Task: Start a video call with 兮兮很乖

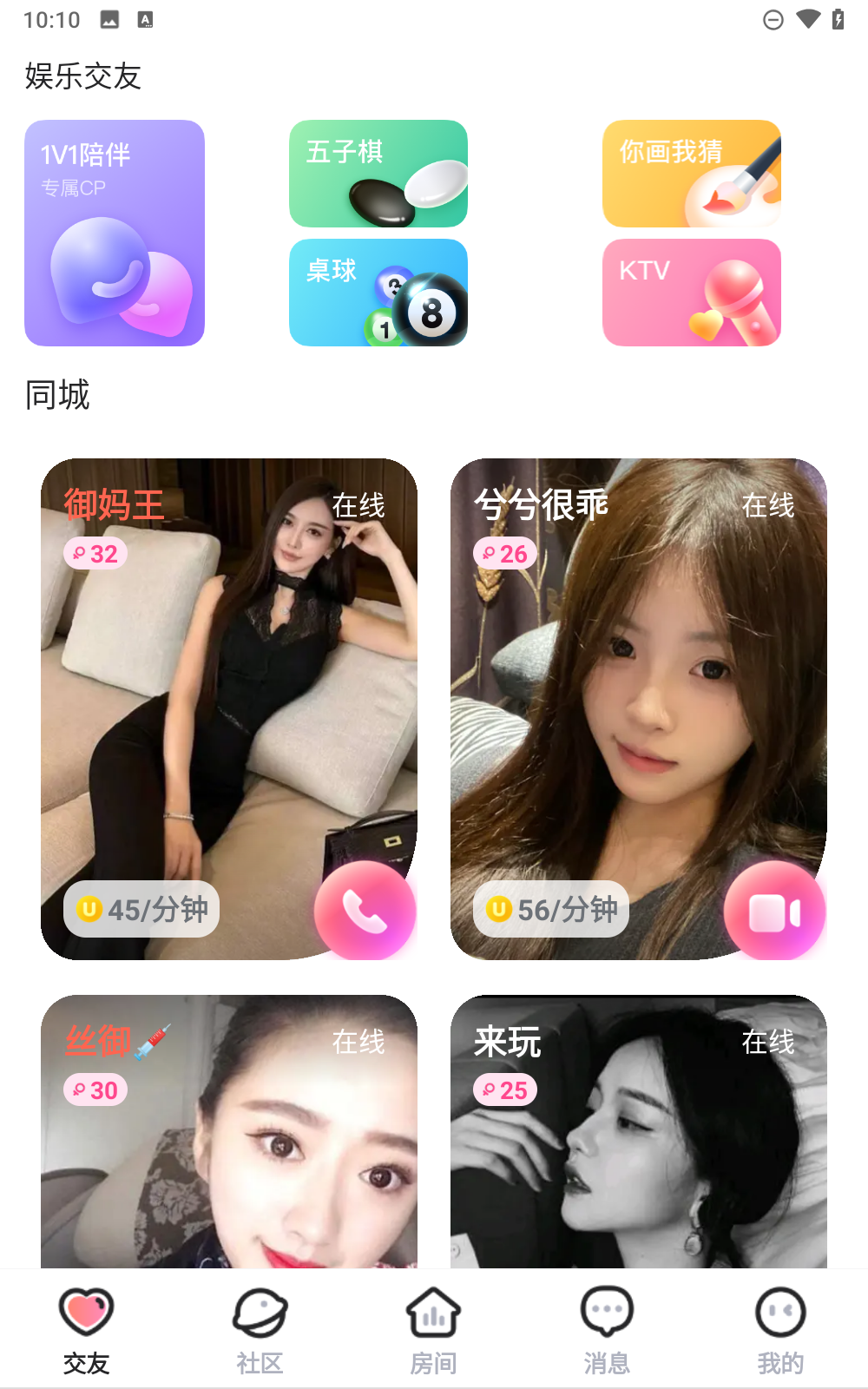Action: pos(774,912)
